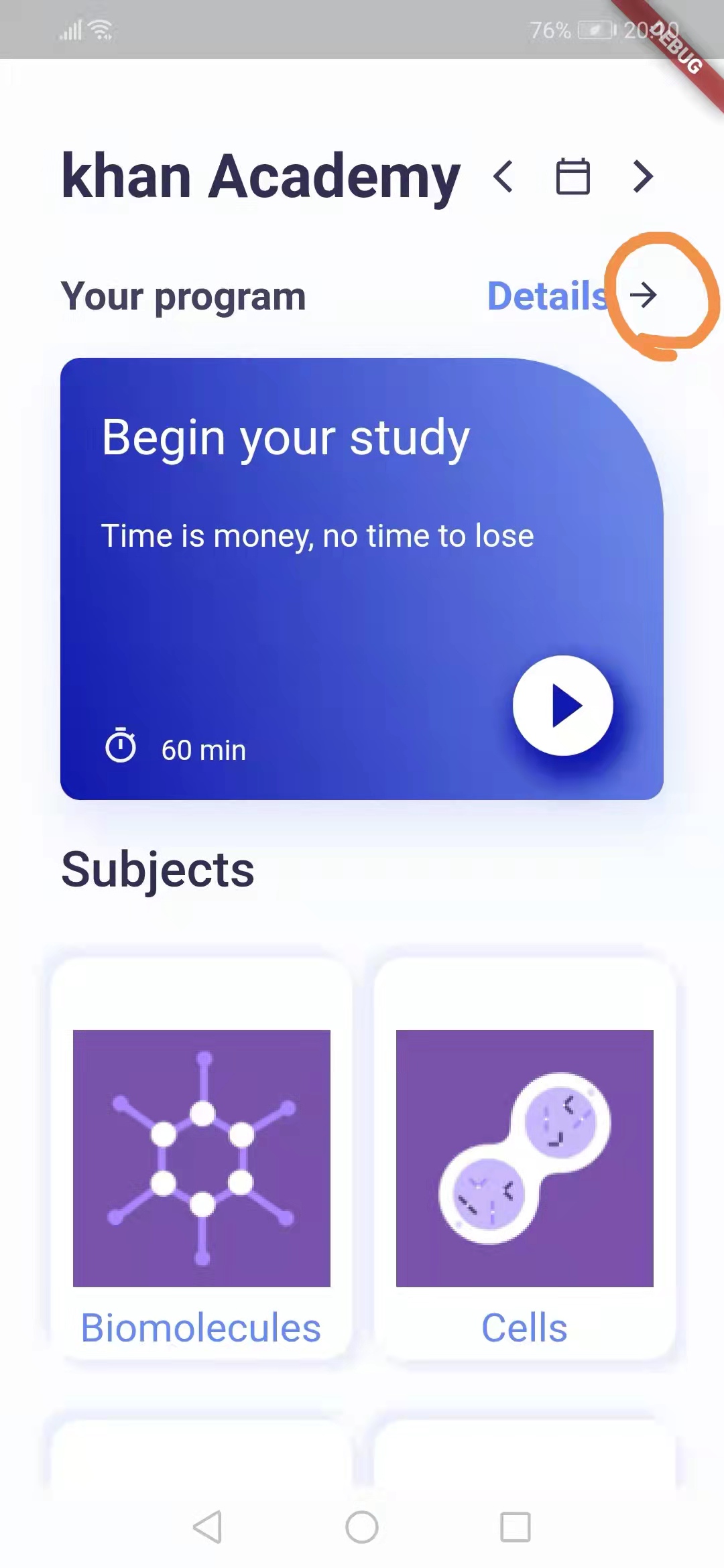Screen dimensions: 724x1568
Task: Tap the Wi-Fi icon in status bar
Action: click(99, 28)
